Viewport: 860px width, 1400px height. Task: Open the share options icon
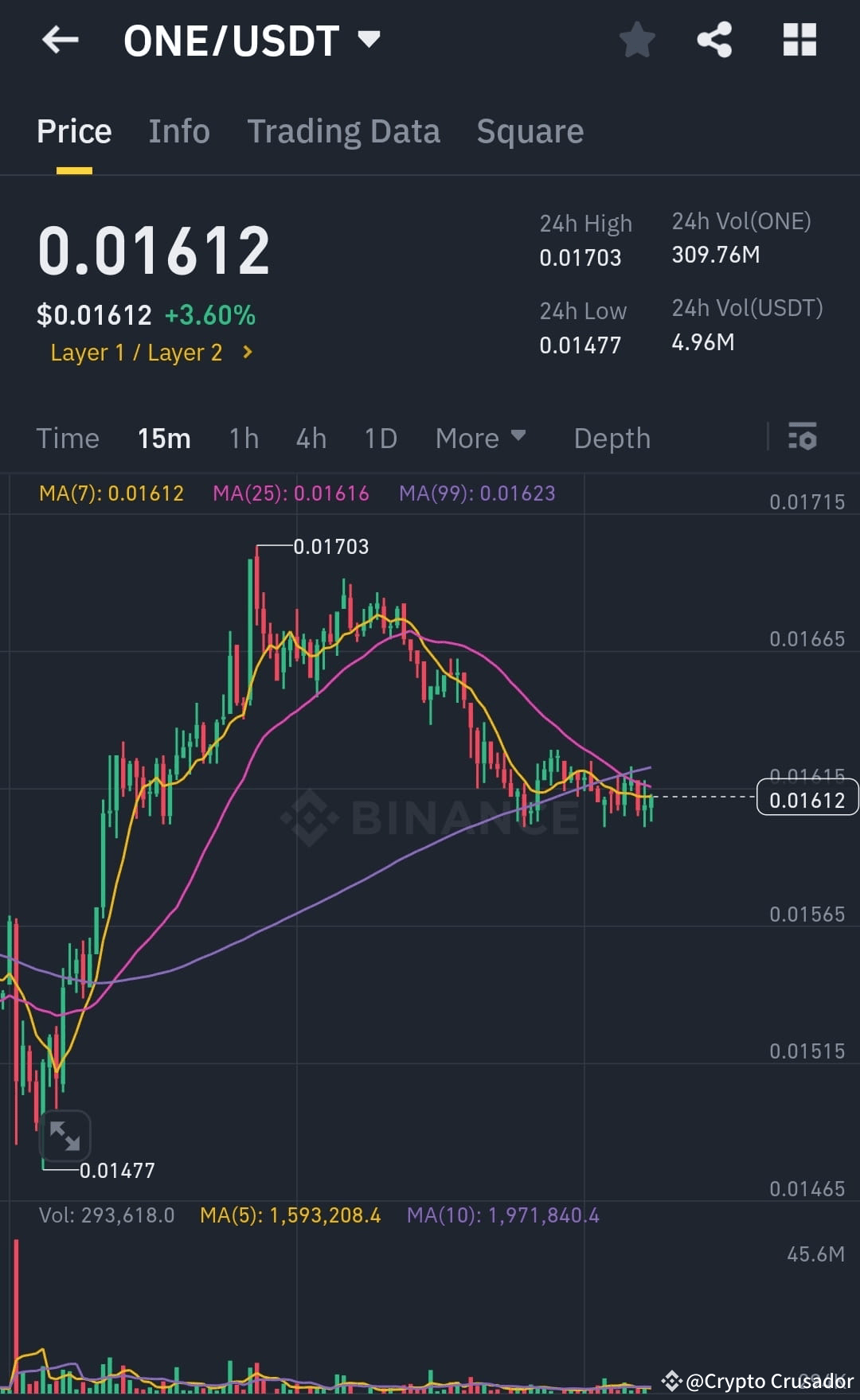tap(714, 40)
